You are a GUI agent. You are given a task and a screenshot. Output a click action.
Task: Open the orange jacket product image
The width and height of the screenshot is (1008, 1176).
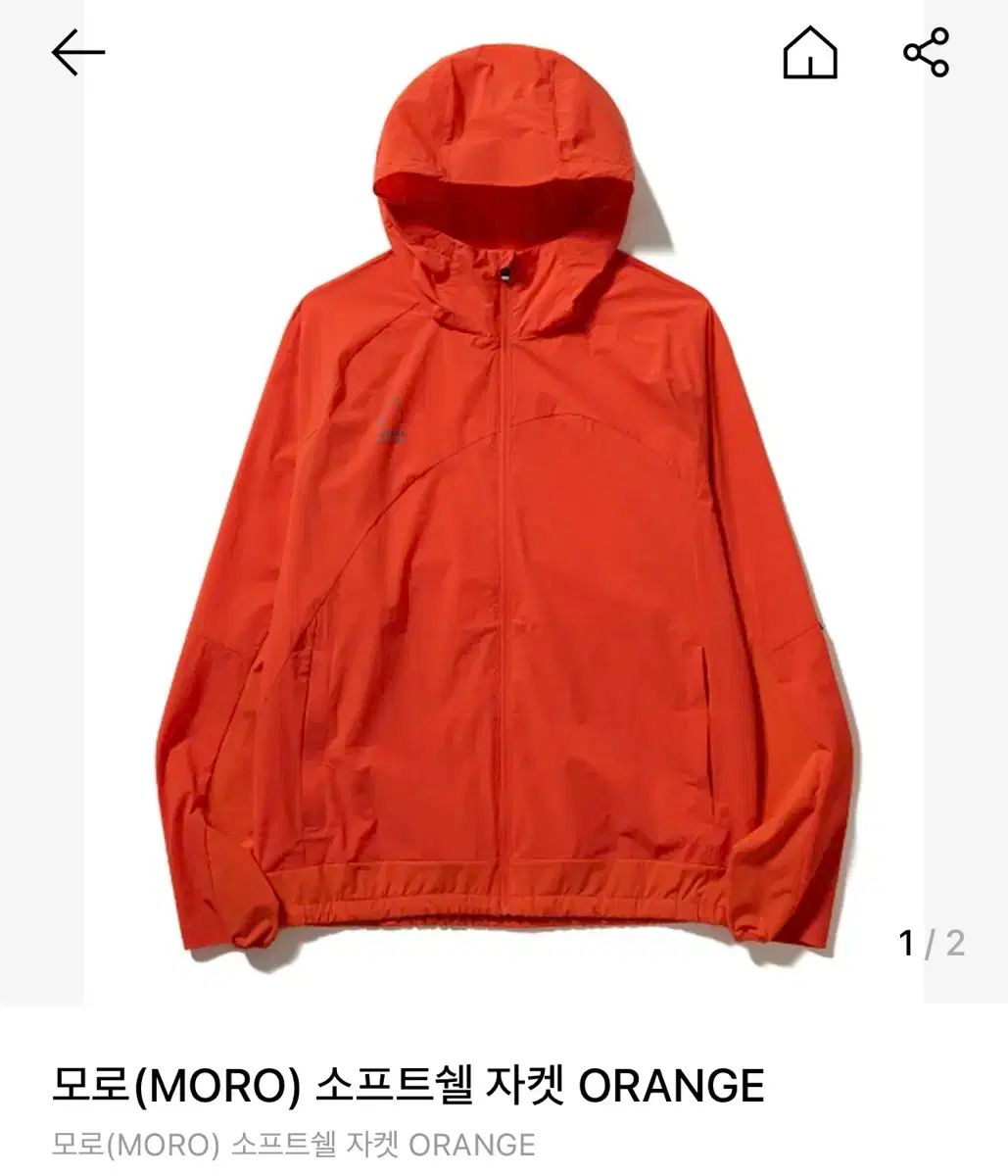[x=504, y=510]
